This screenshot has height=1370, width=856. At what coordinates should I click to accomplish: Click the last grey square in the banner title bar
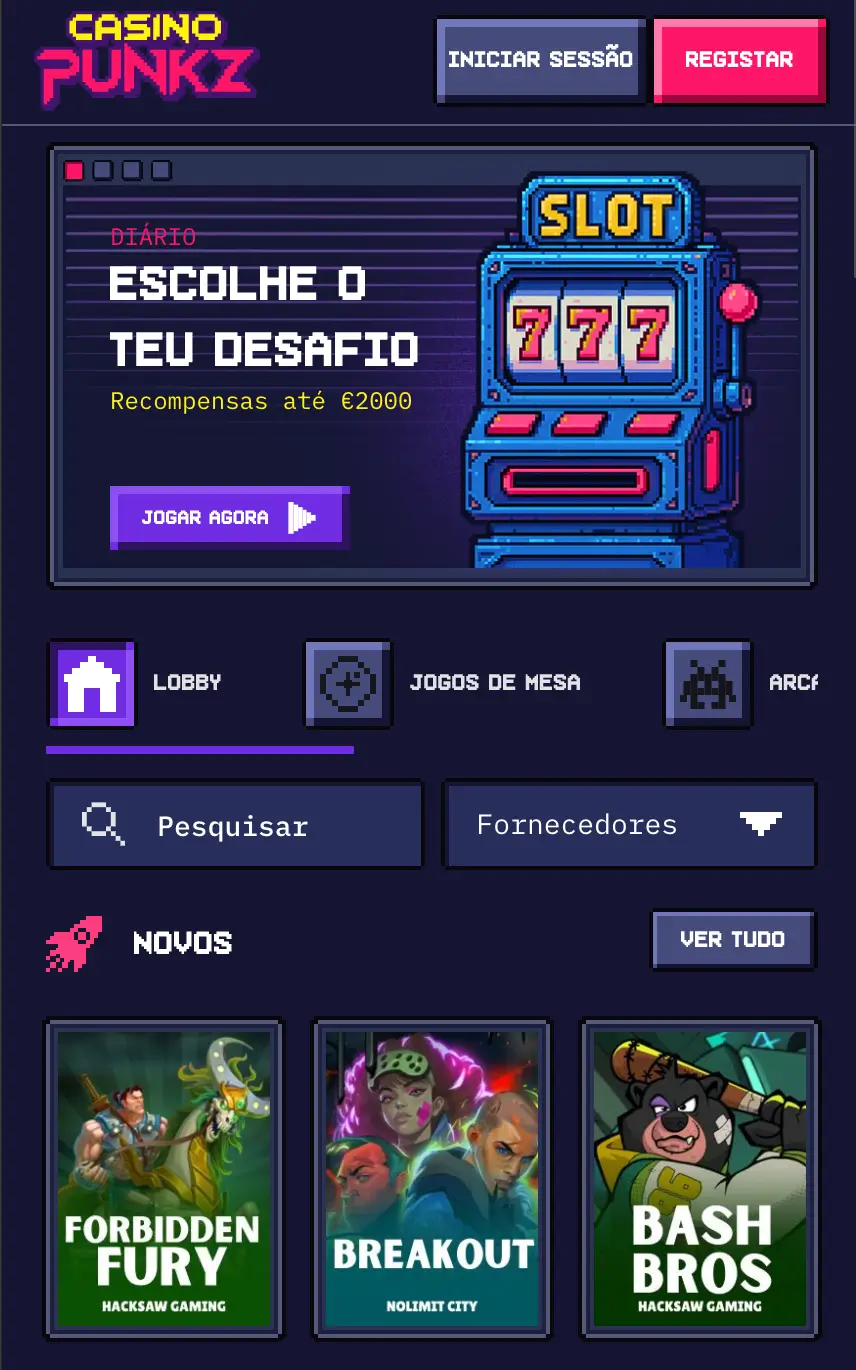(x=158, y=170)
